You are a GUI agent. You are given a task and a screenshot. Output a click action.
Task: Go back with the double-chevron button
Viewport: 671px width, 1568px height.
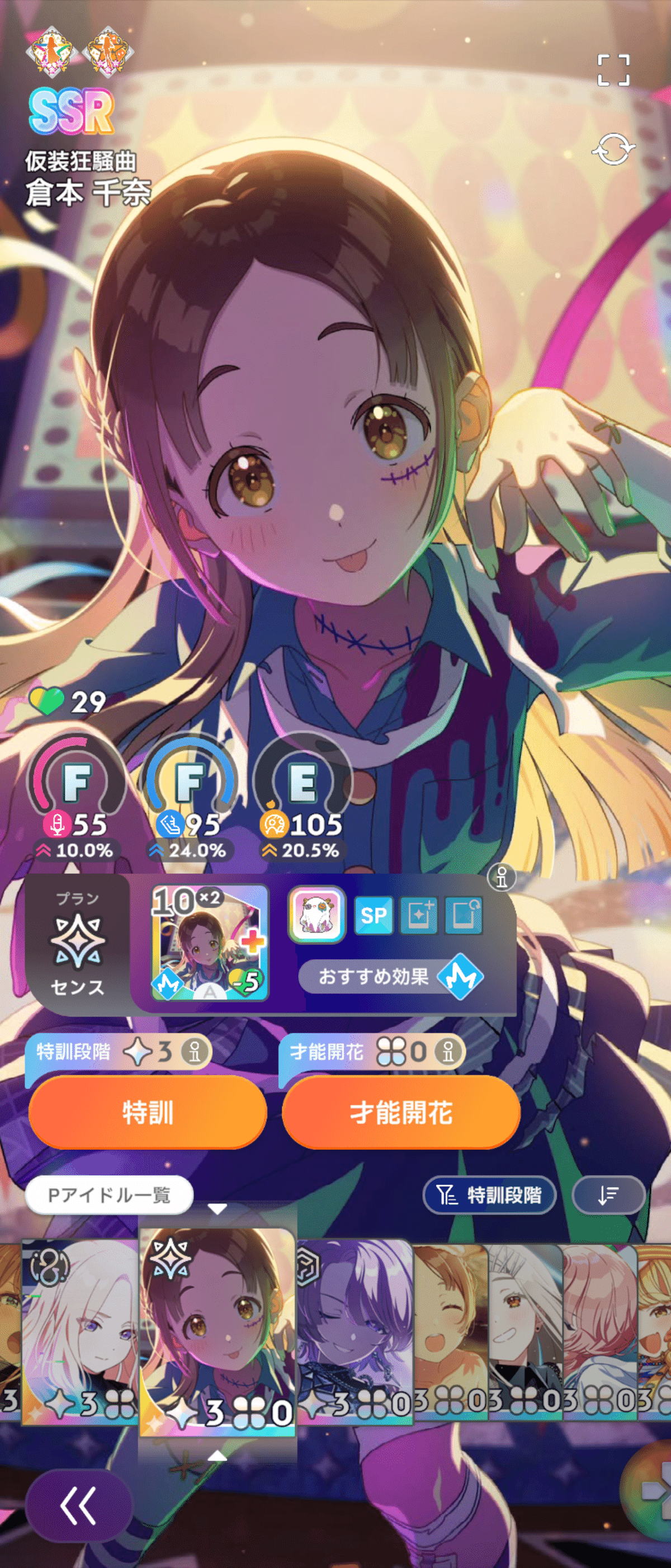click(x=78, y=1506)
